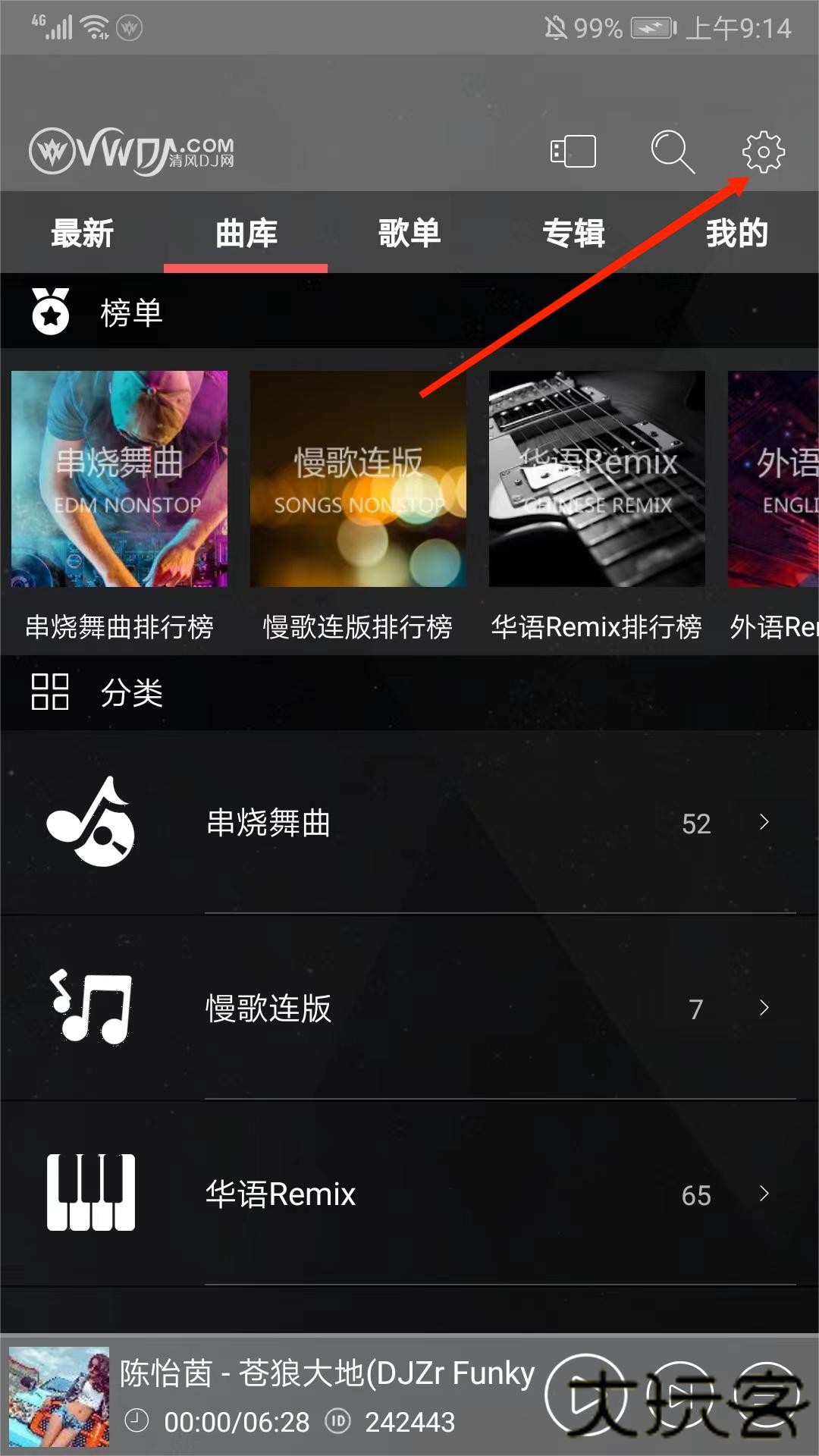
Task: Open the 我的 tab
Action: 737,233
